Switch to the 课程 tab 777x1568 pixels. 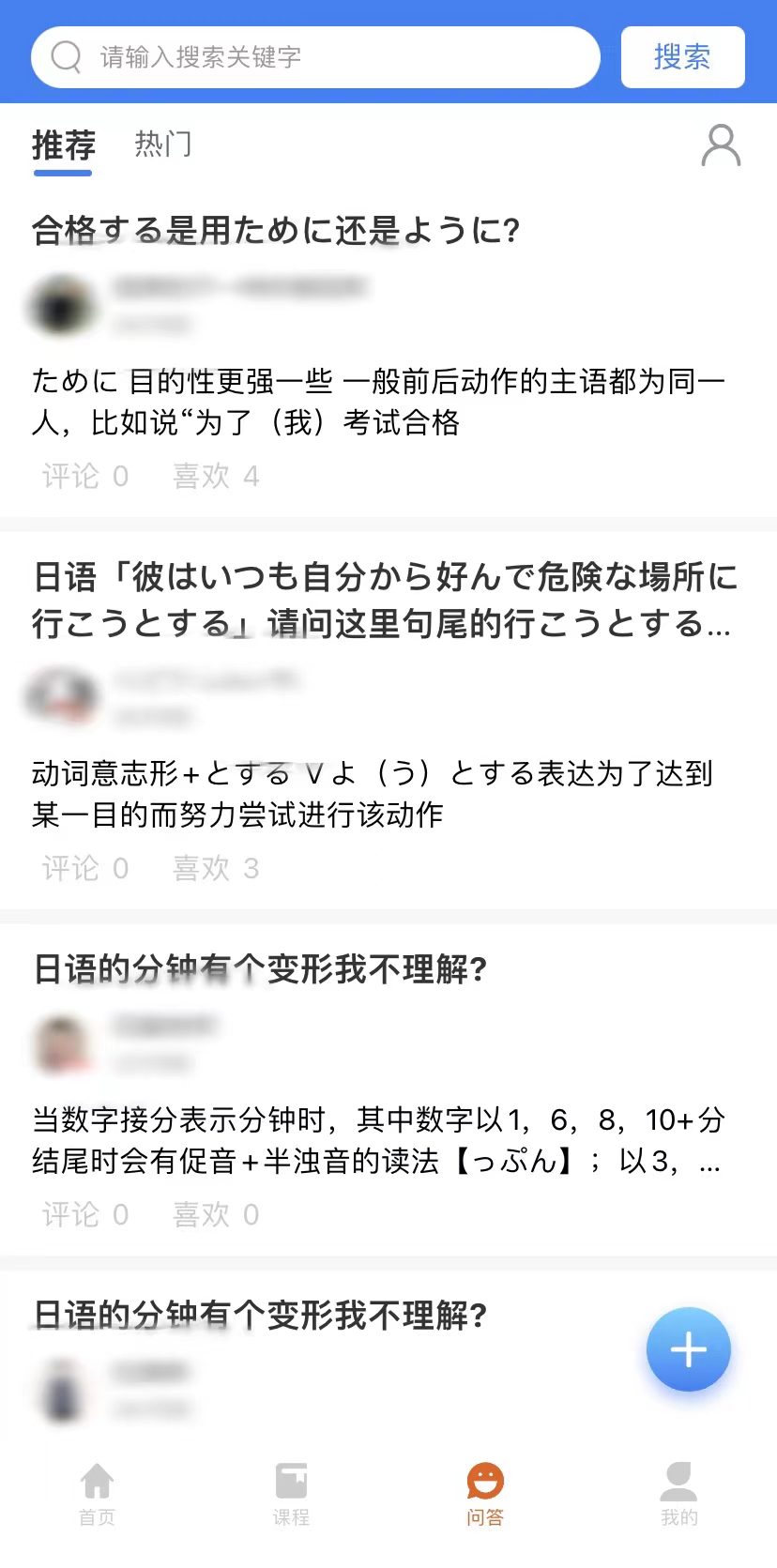pyautogui.click(x=291, y=1494)
